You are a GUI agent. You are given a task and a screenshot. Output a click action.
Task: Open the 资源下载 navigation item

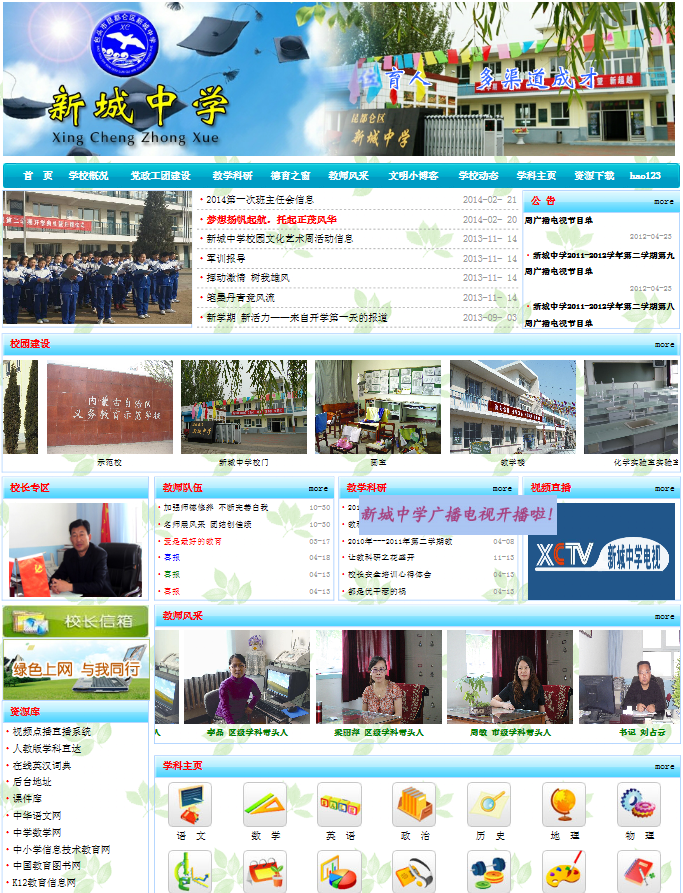click(593, 175)
